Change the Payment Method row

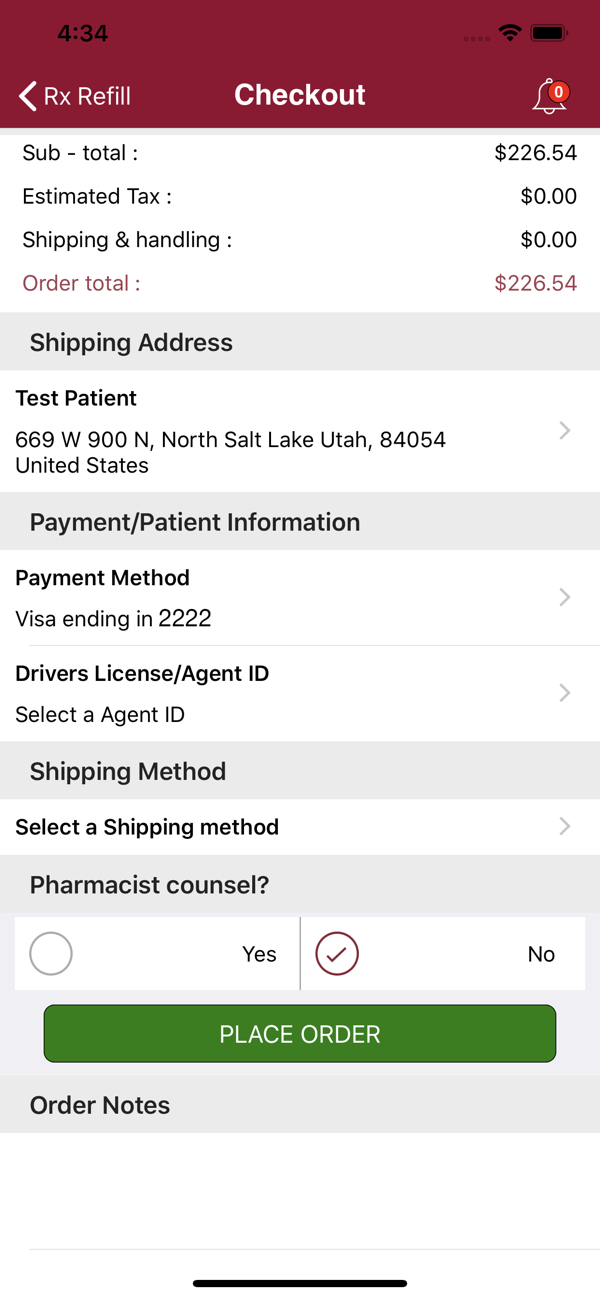pos(300,597)
